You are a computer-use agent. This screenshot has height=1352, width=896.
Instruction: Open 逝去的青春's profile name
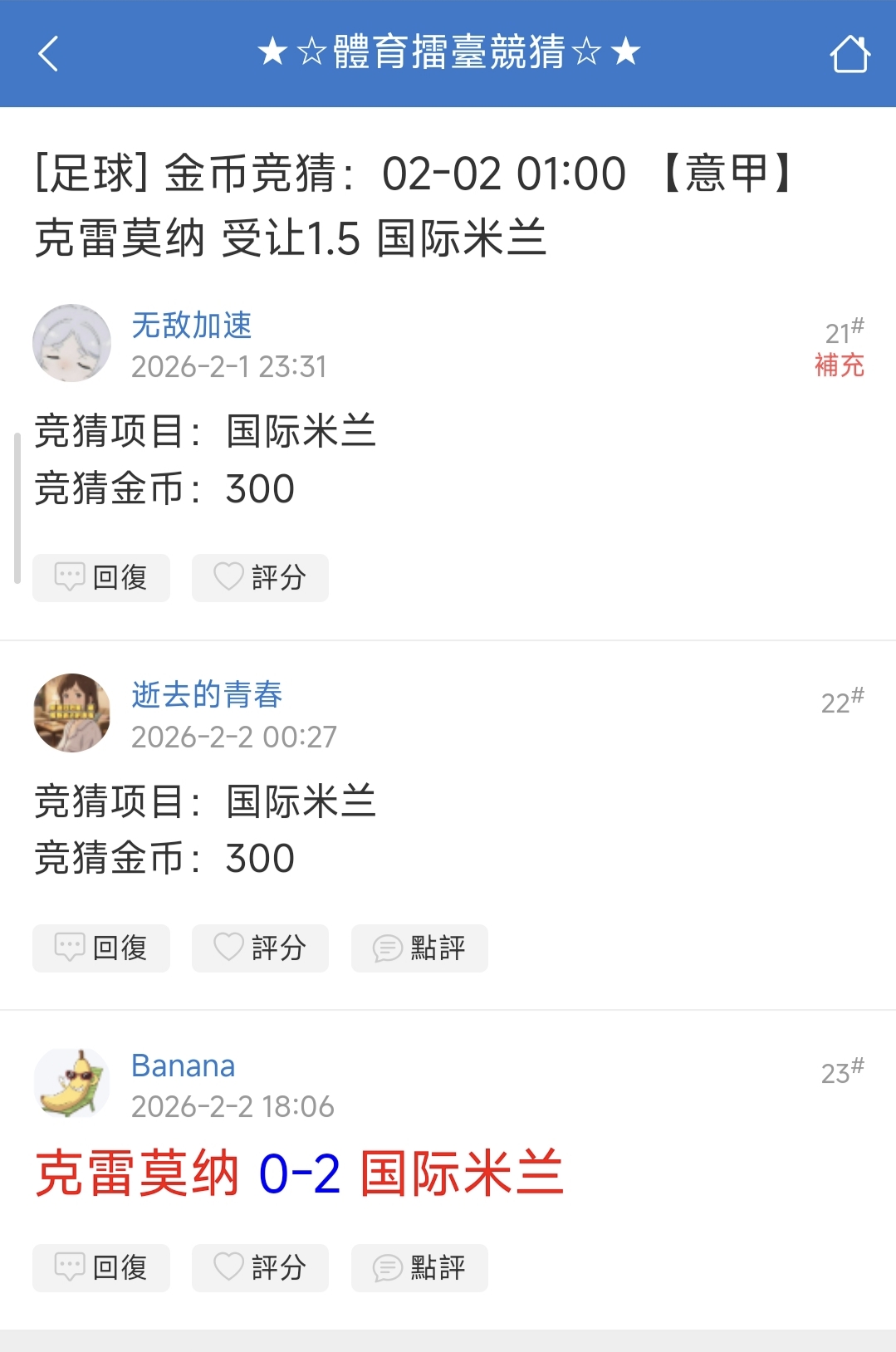pyautogui.click(x=207, y=694)
